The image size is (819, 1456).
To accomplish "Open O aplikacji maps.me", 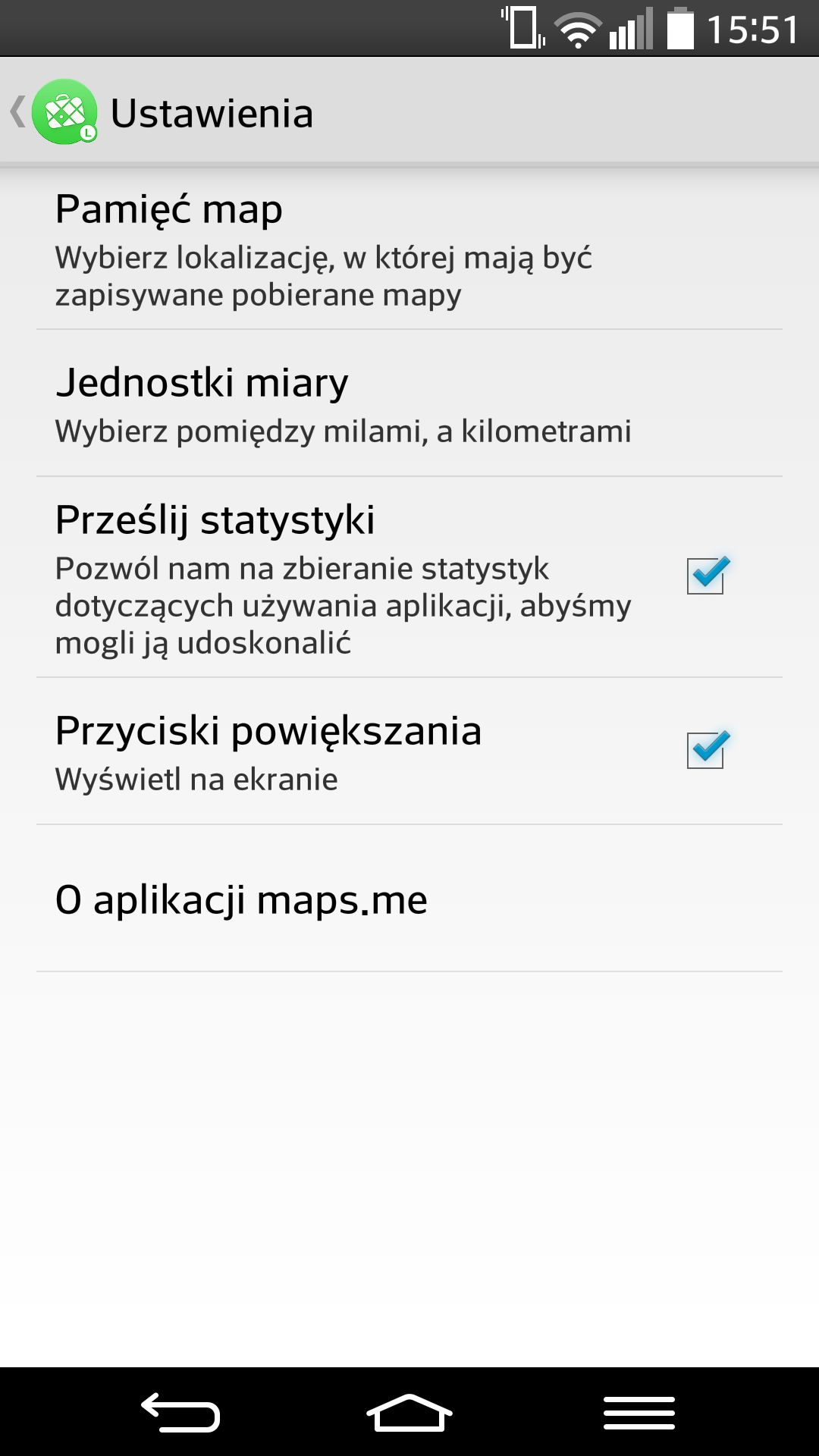I will coord(409,899).
